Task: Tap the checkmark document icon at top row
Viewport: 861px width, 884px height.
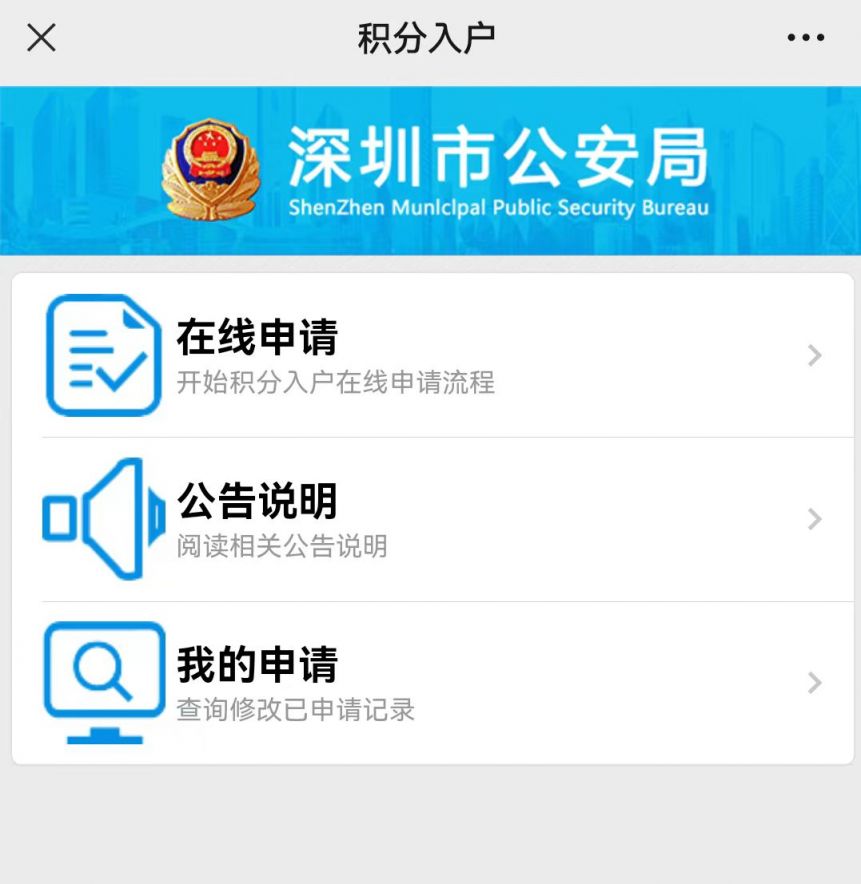Action: point(101,356)
